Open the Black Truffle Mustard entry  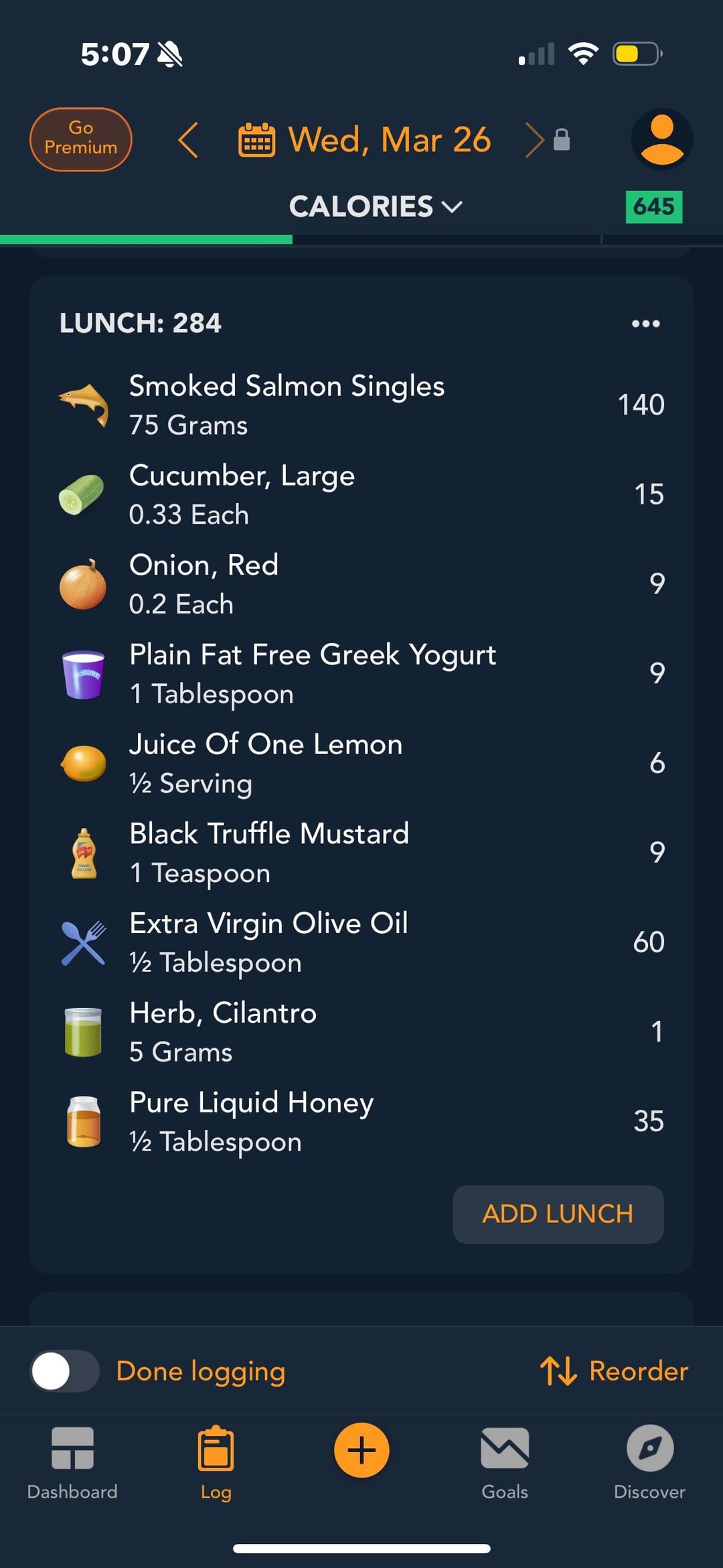tap(361, 853)
